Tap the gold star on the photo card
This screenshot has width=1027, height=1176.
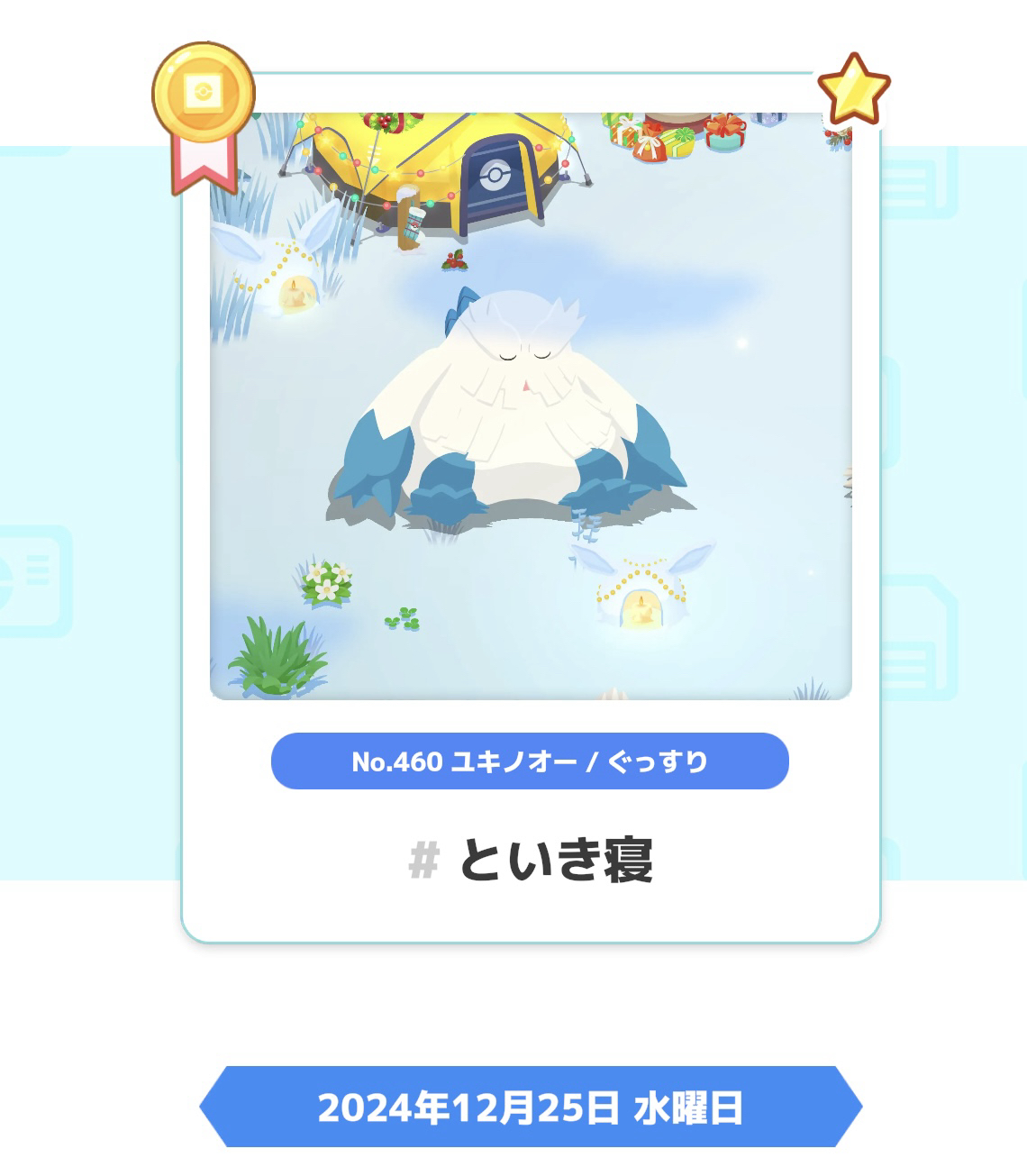(852, 88)
